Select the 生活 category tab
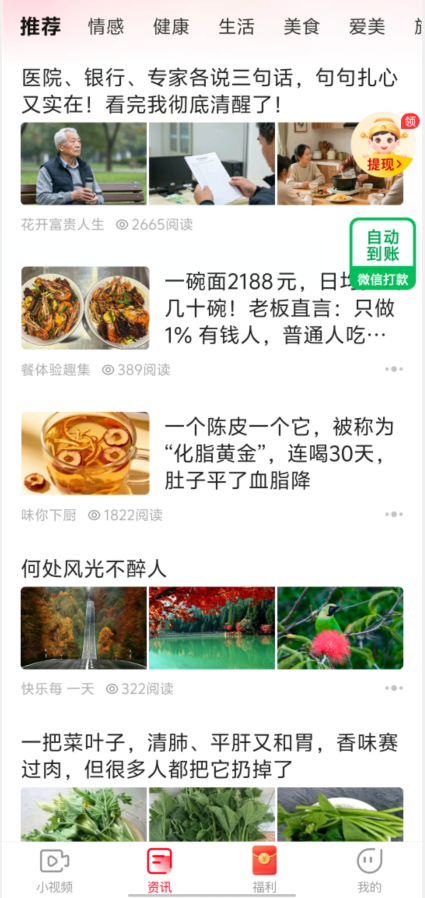The width and height of the screenshot is (425, 898). pyautogui.click(x=237, y=27)
